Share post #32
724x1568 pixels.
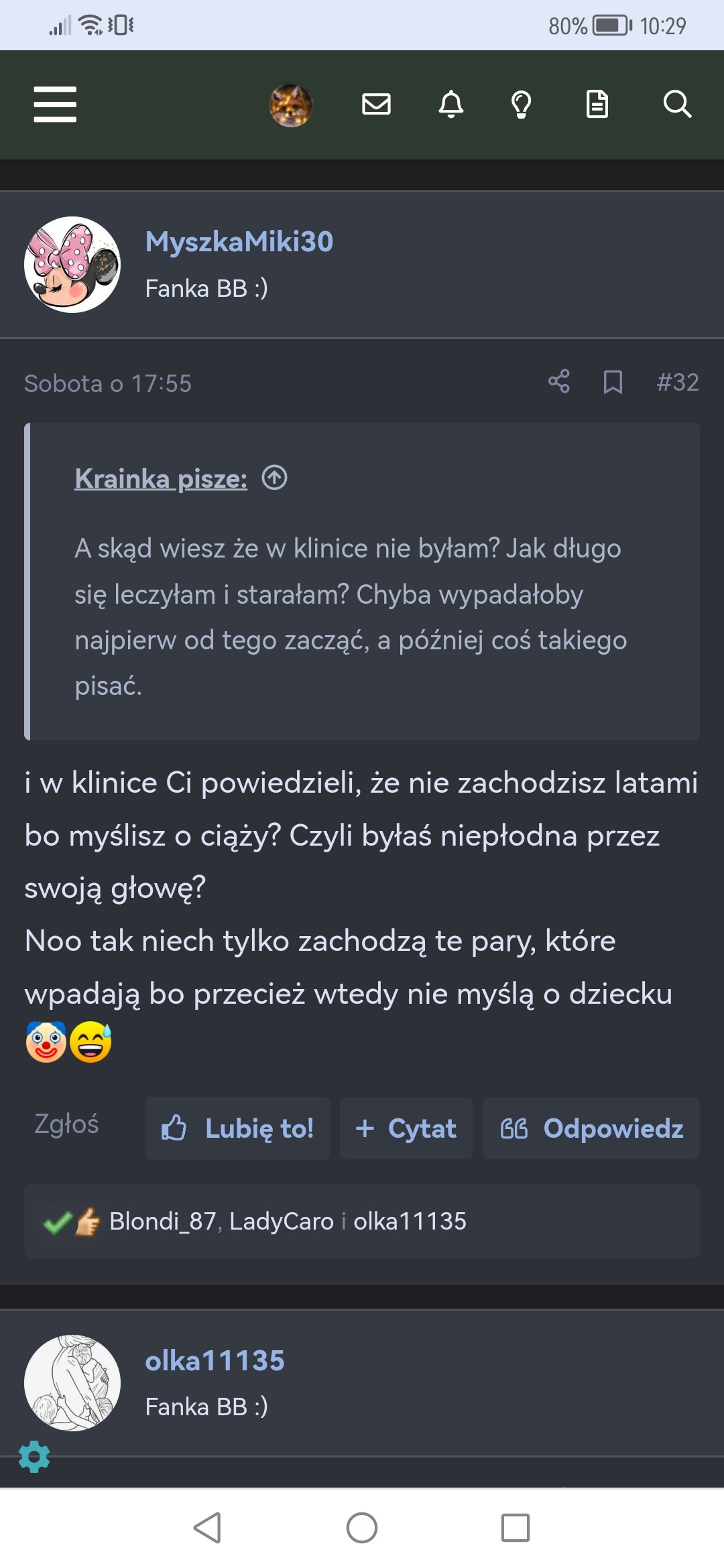[x=558, y=382]
